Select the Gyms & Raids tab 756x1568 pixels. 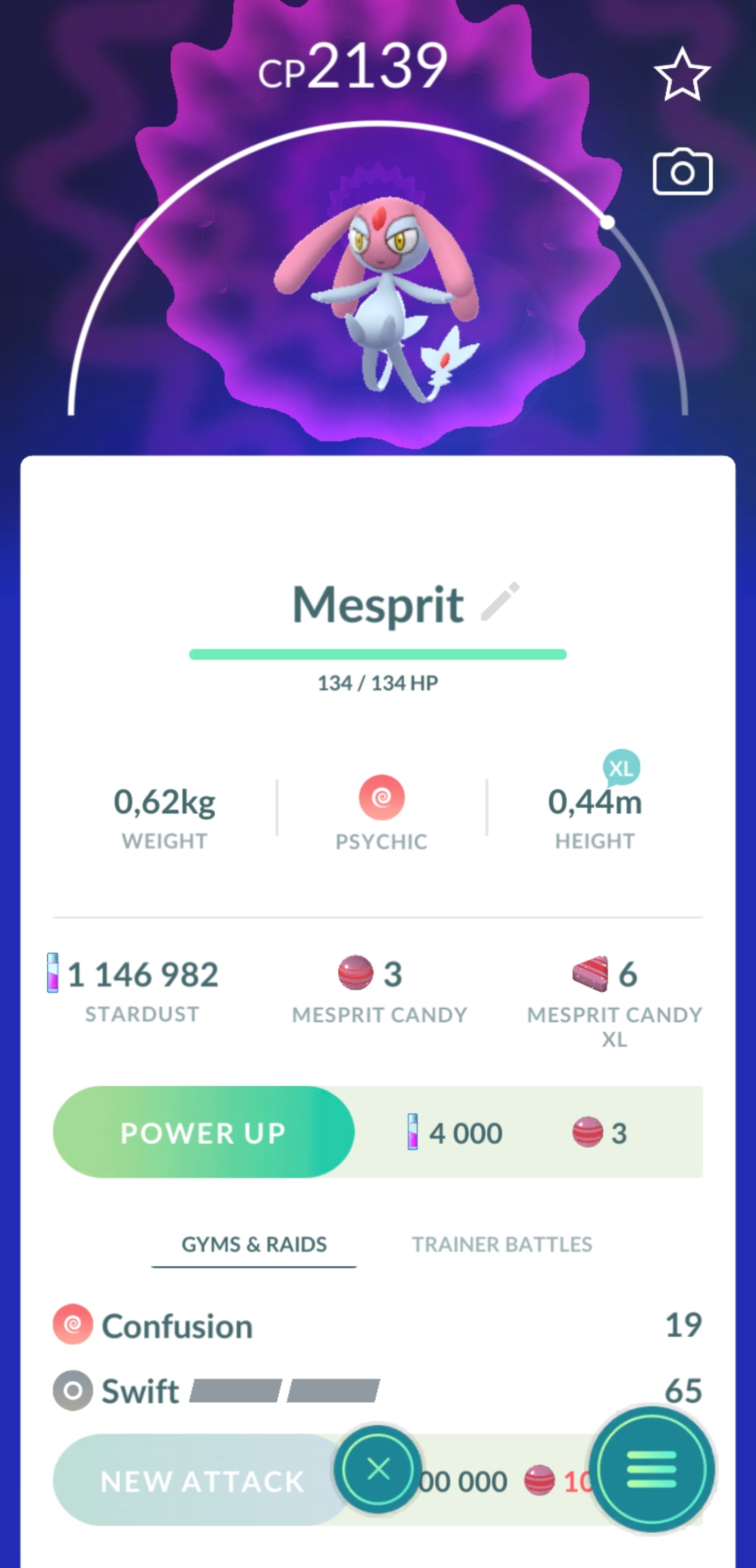(254, 1244)
